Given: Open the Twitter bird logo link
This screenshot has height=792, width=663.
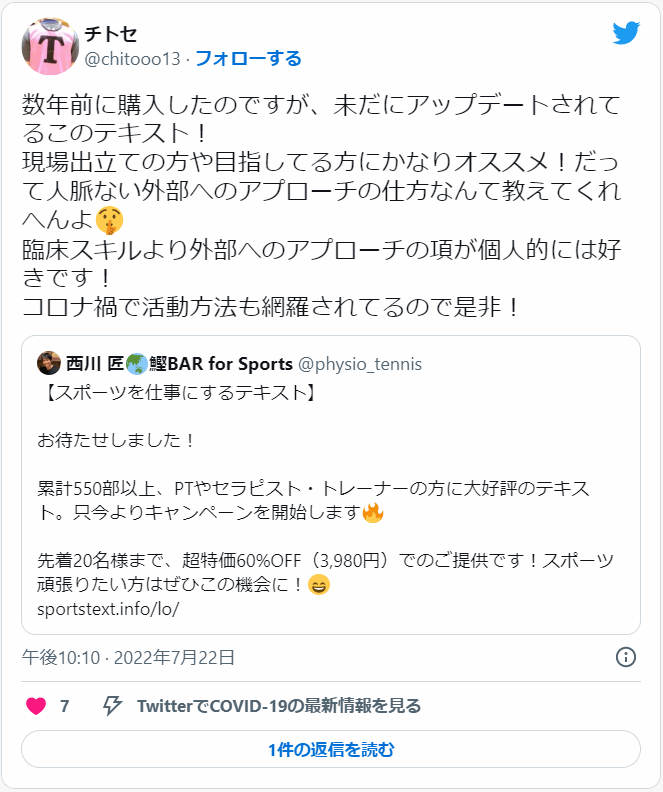Looking at the screenshot, I should (x=626, y=33).
